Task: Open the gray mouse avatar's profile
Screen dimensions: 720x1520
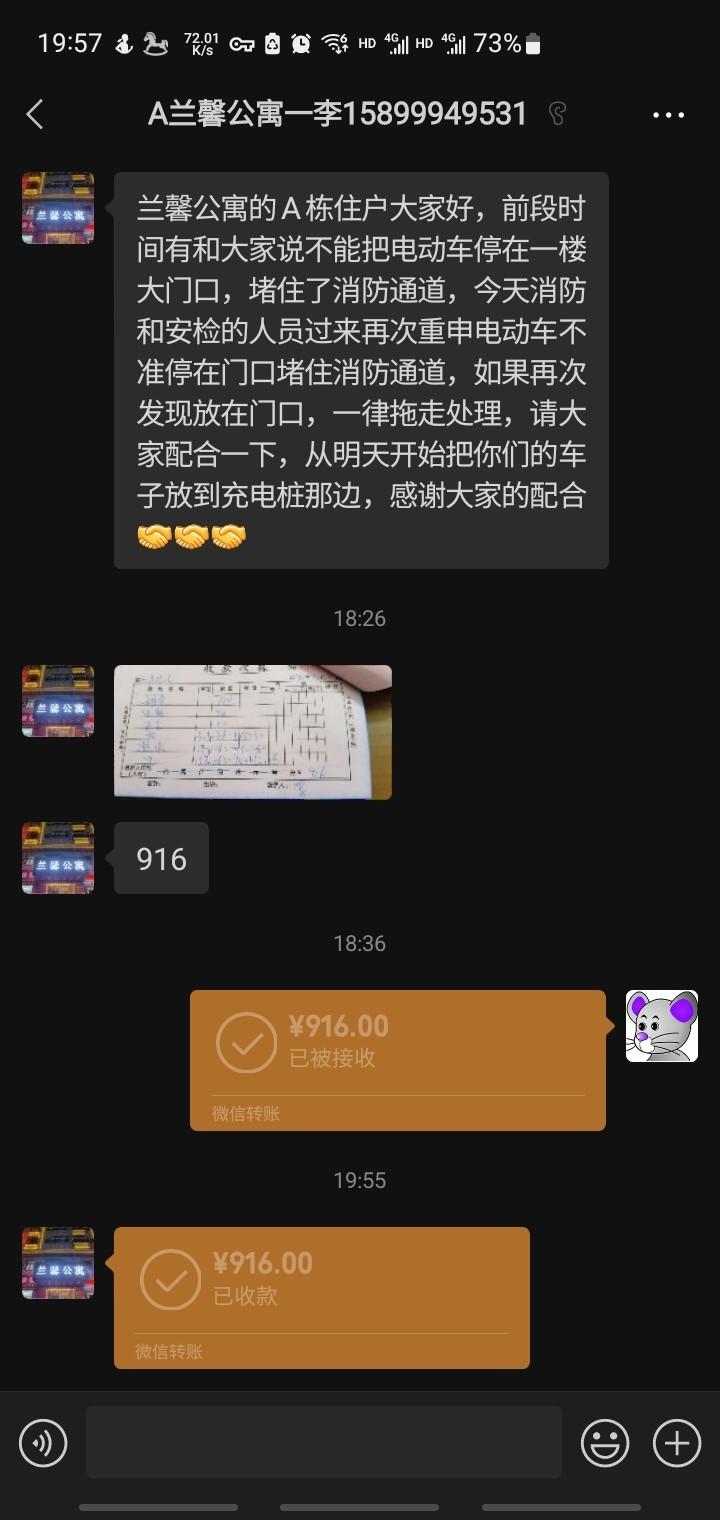Action: tap(661, 1026)
